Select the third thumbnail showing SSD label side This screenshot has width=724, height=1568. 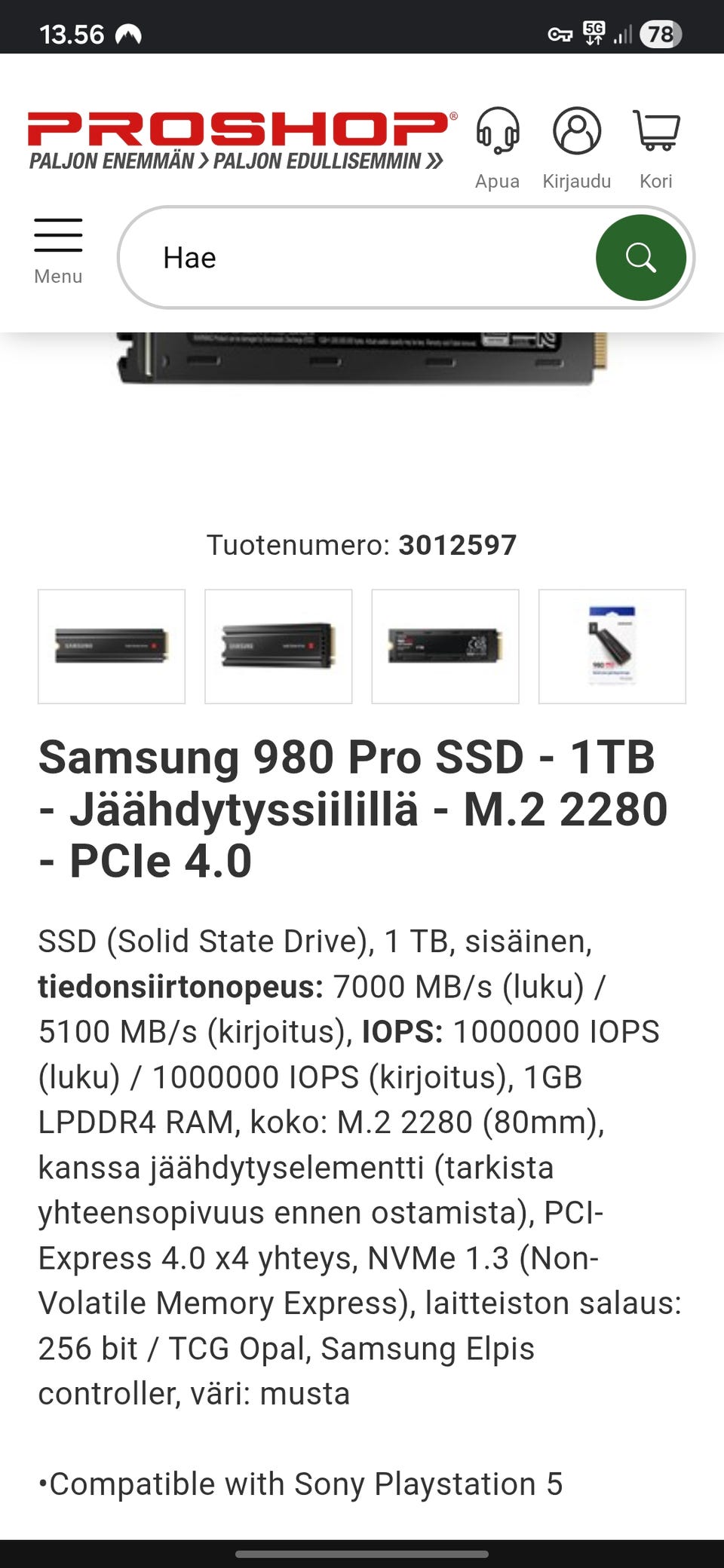coord(446,647)
